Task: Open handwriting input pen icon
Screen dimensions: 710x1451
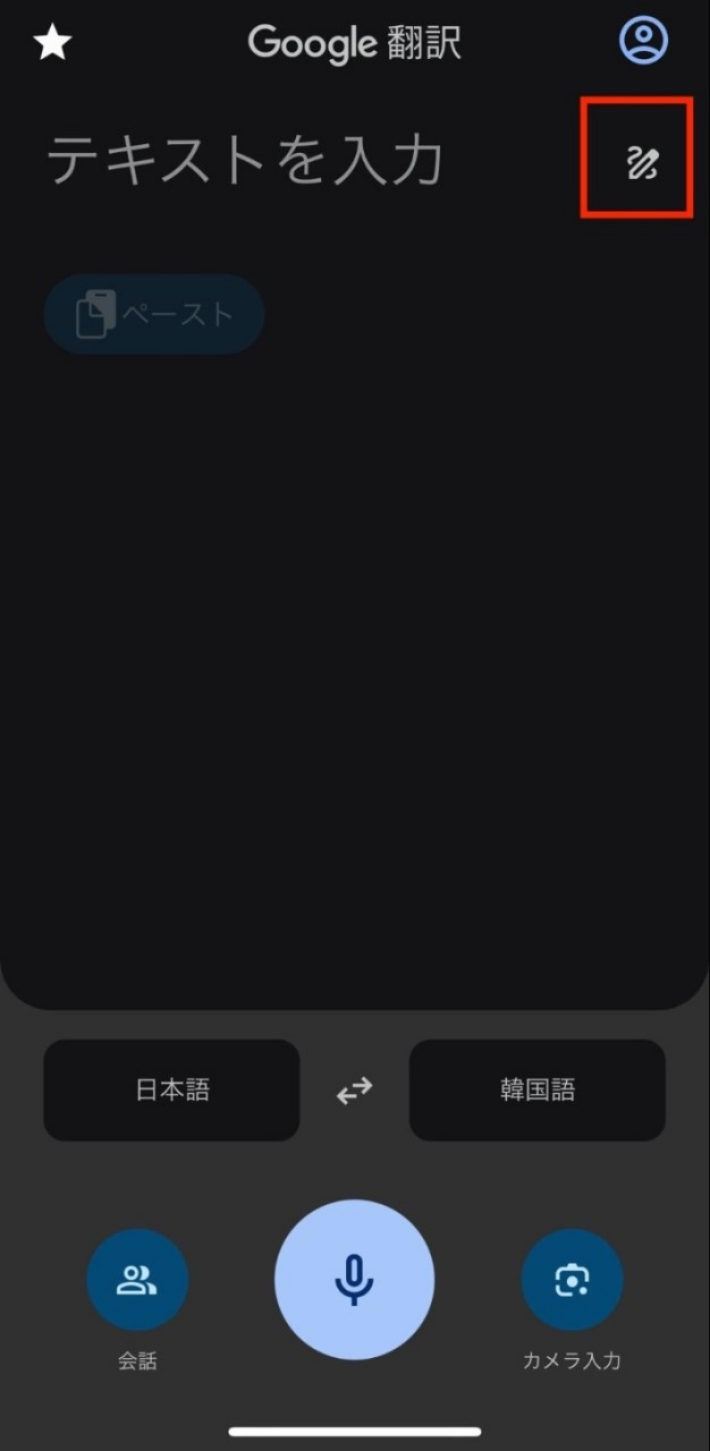Action: pyautogui.click(x=640, y=161)
